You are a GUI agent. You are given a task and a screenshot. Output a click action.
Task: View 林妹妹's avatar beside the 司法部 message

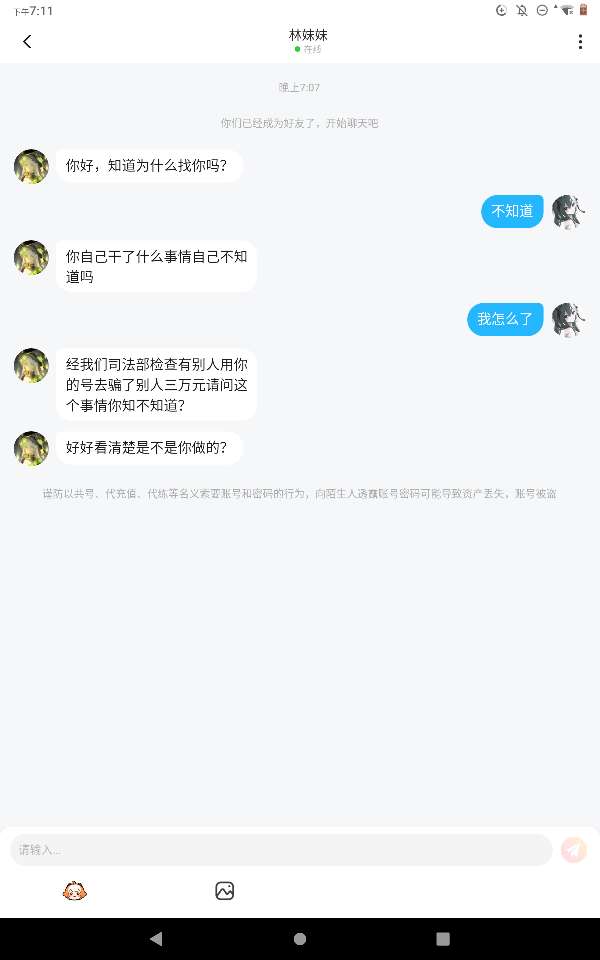[31, 365]
